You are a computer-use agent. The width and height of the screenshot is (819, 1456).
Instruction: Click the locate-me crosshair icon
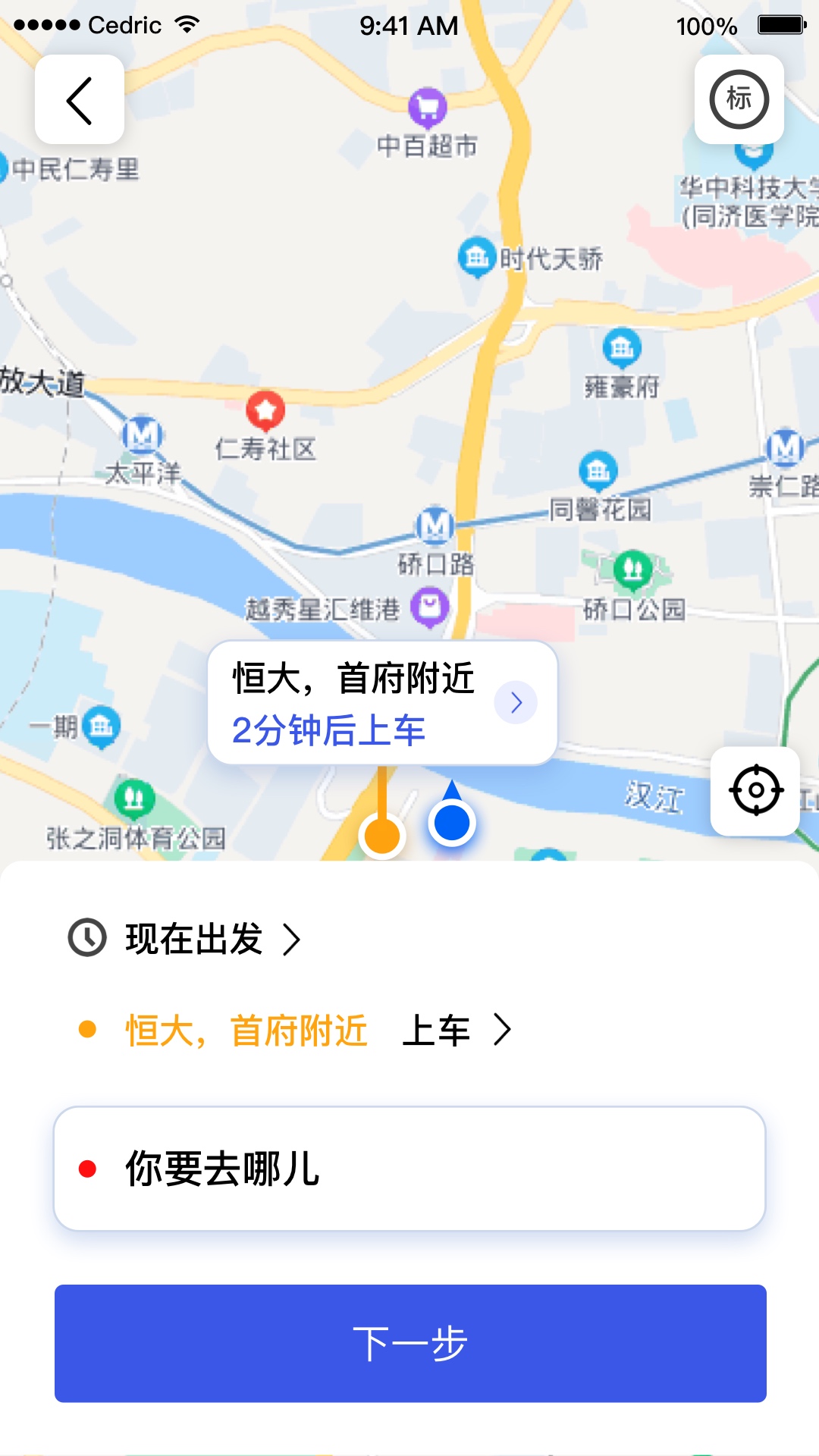[754, 790]
